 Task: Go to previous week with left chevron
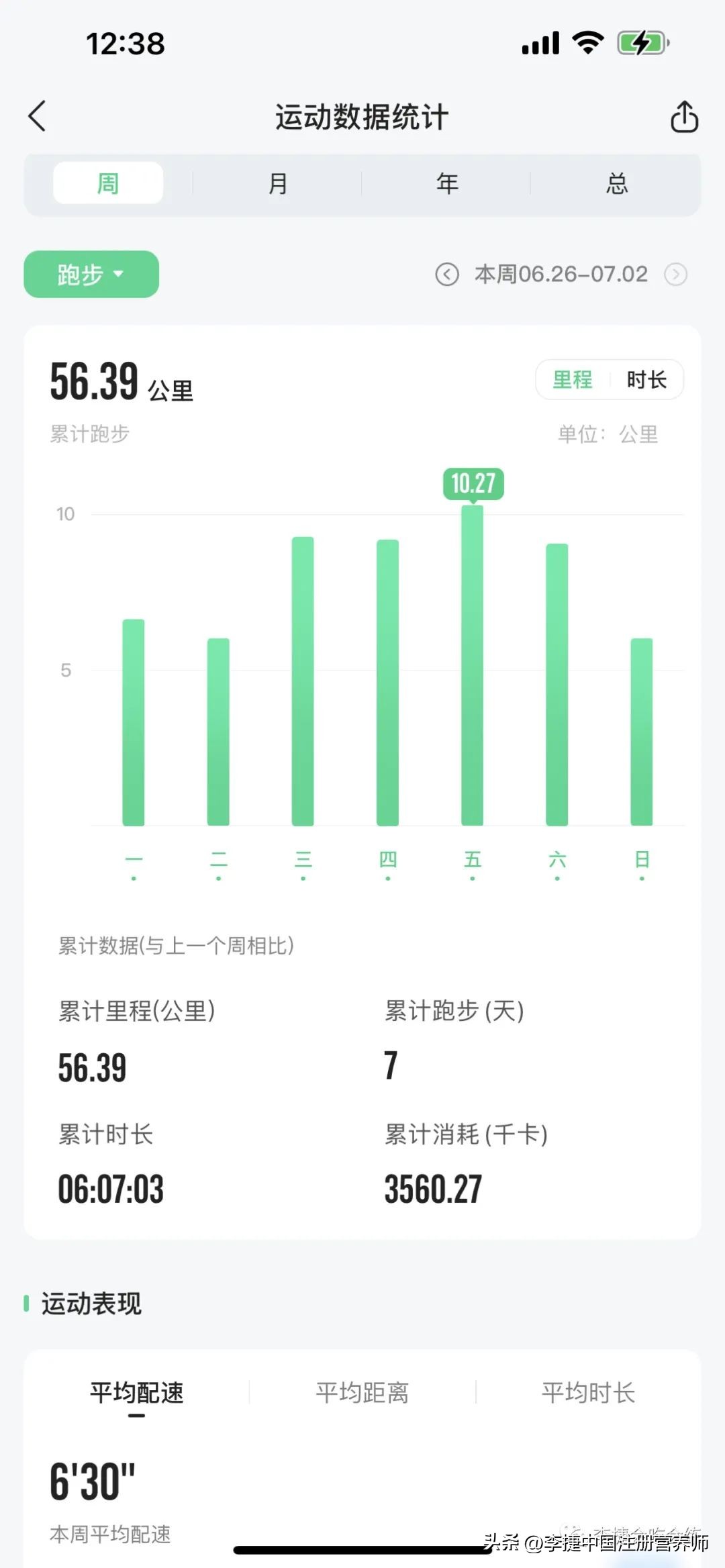[448, 274]
